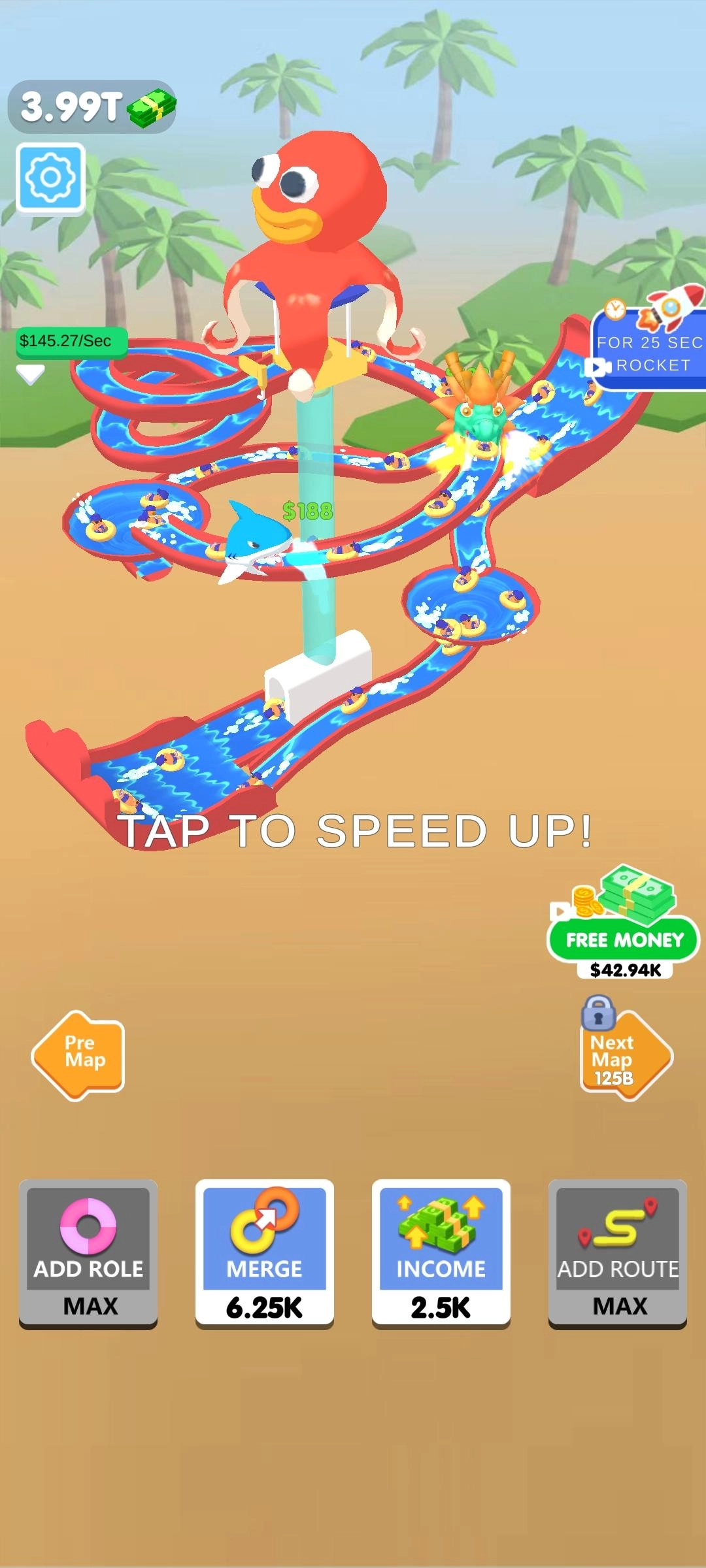Buy a Merge for 6.25K
This screenshot has width=706, height=1568.
point(265,1253)
